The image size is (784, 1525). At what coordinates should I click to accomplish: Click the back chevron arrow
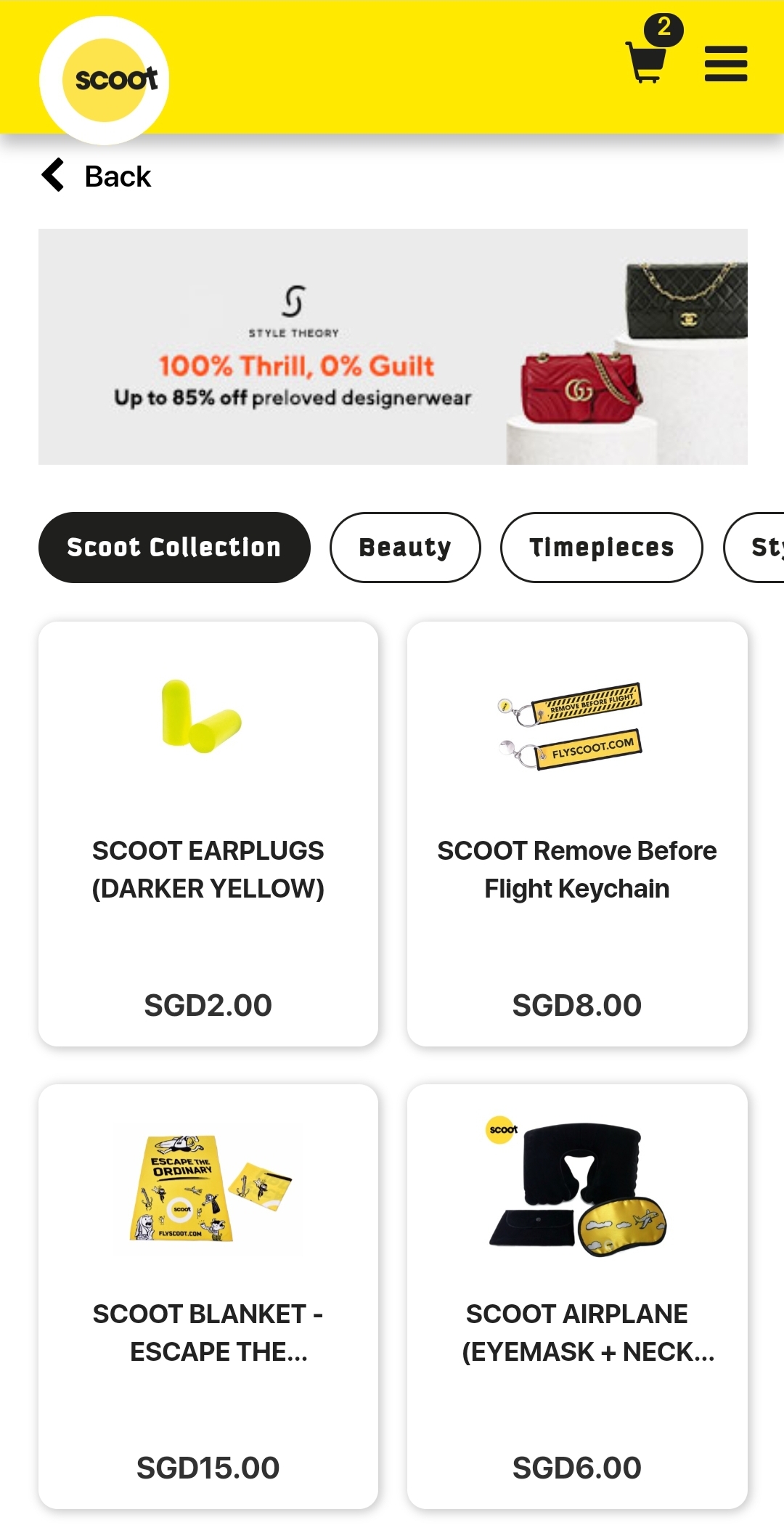point(51,176)
